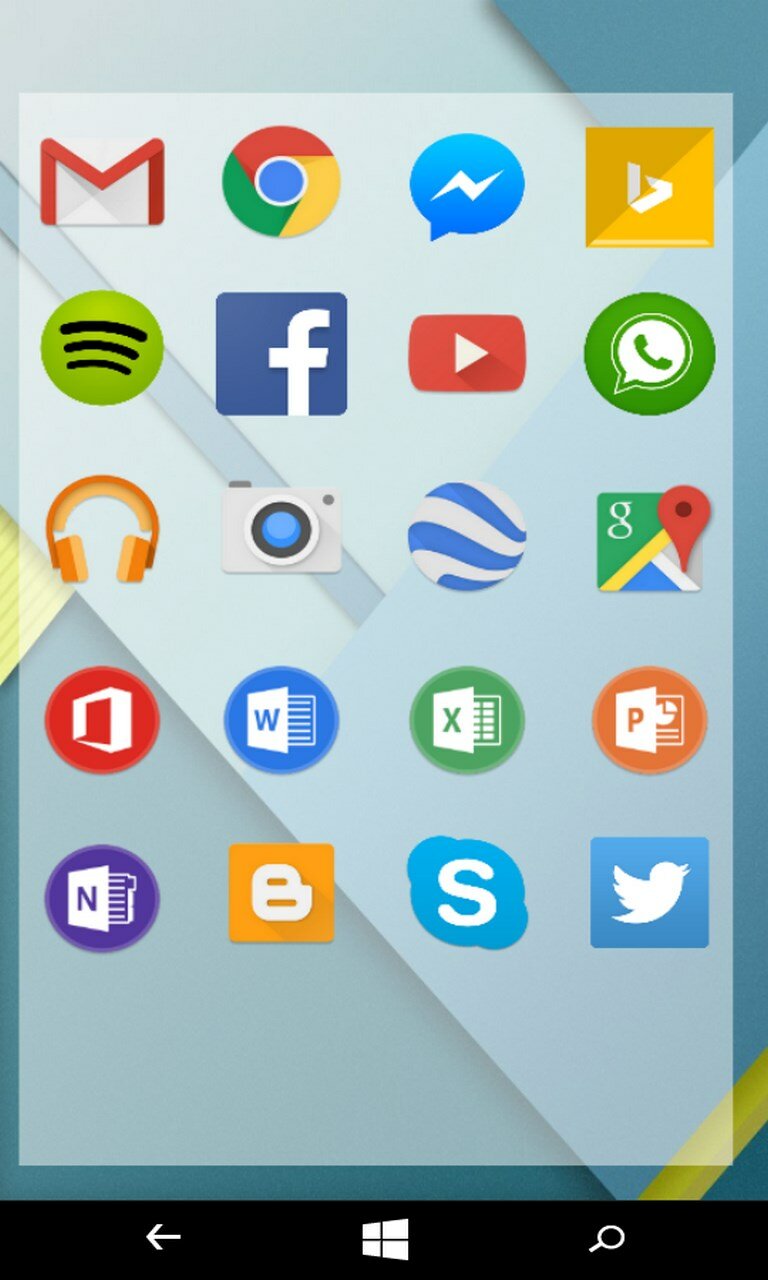
Task: Open Microsoft Excel
Action: [x=467, y=719]
